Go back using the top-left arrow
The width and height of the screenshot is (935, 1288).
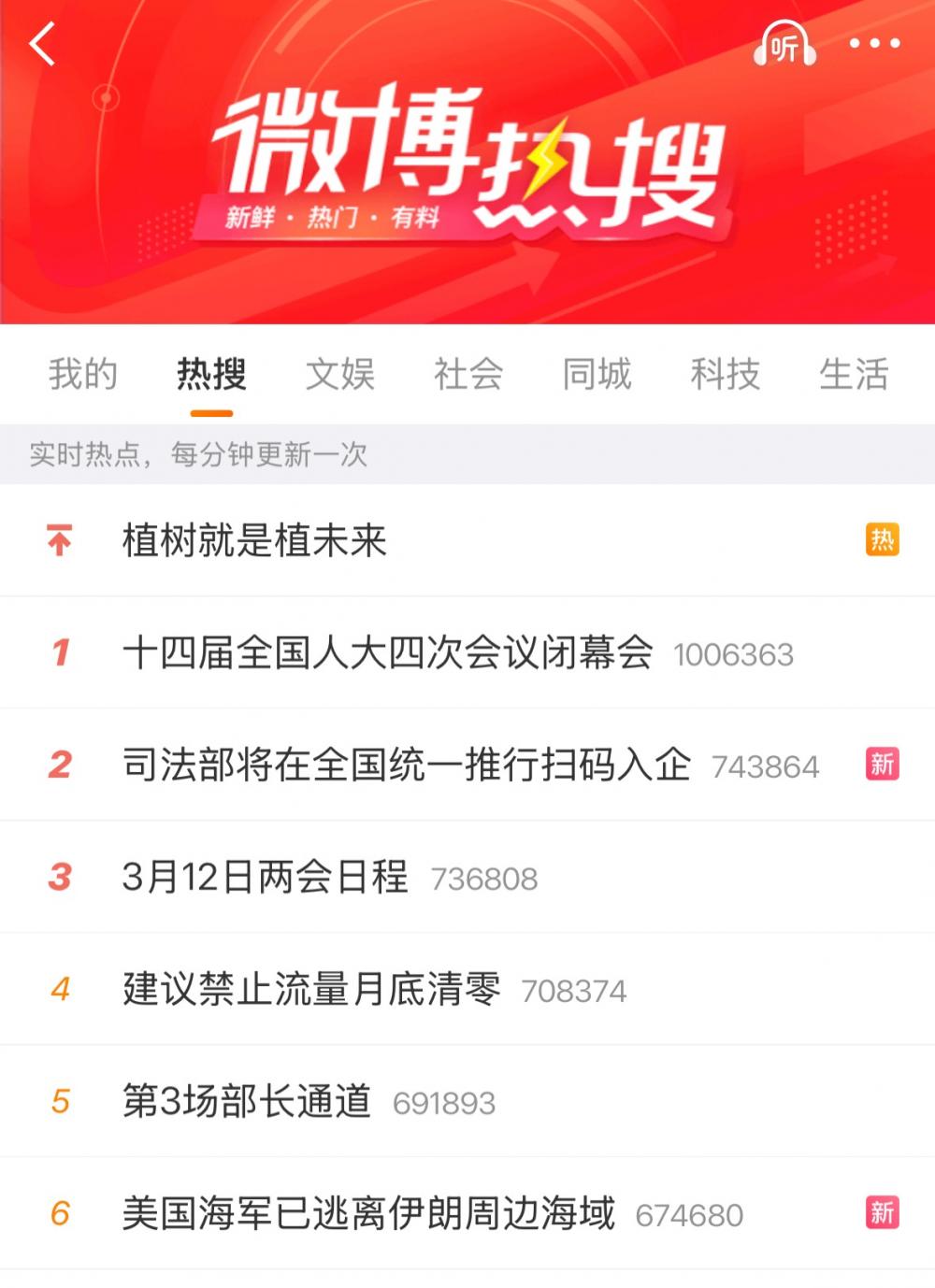(x=43, y=44)
